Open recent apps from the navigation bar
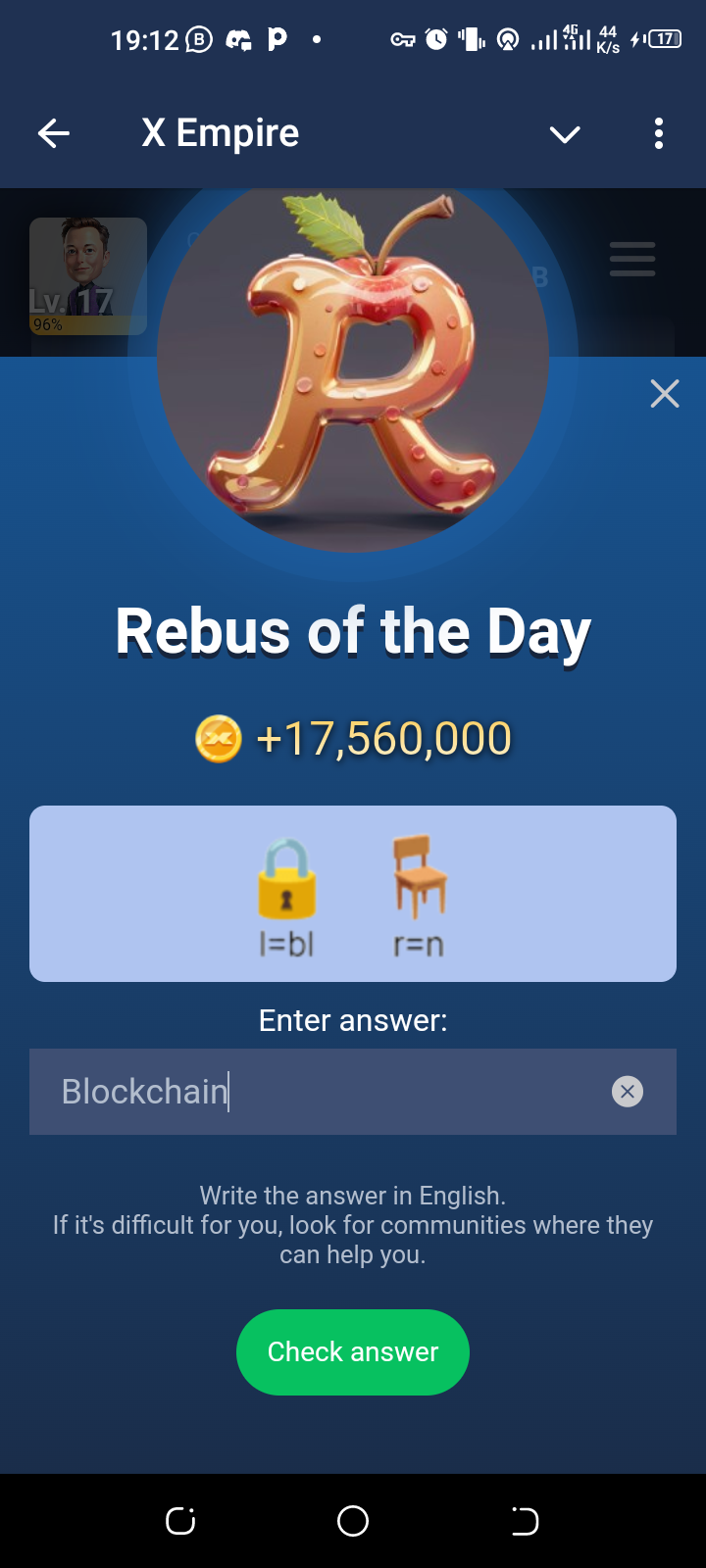Screen dimensions: 706x1568 pos(180,1521)
